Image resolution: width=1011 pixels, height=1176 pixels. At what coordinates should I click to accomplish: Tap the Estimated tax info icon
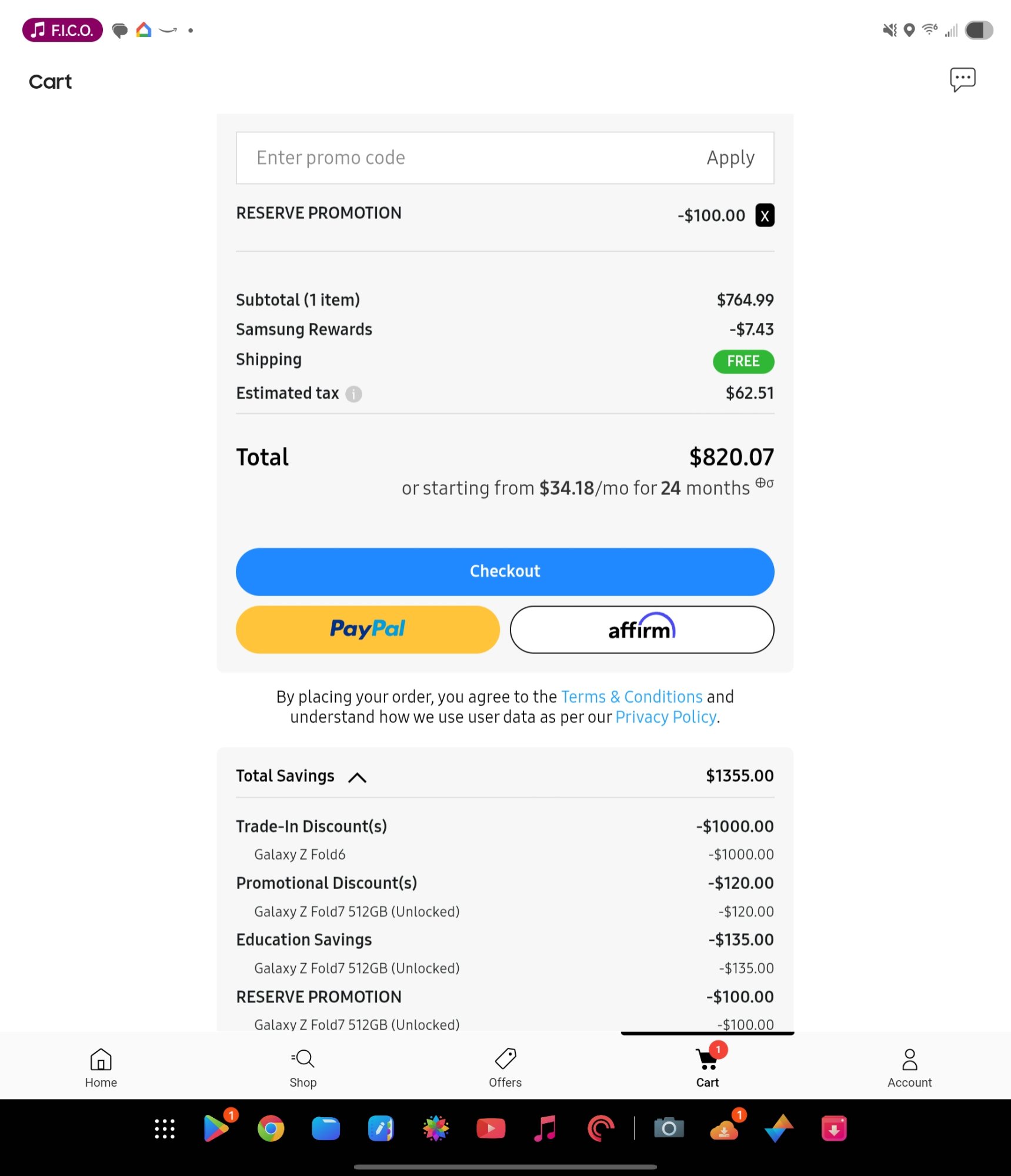(352, 394)
